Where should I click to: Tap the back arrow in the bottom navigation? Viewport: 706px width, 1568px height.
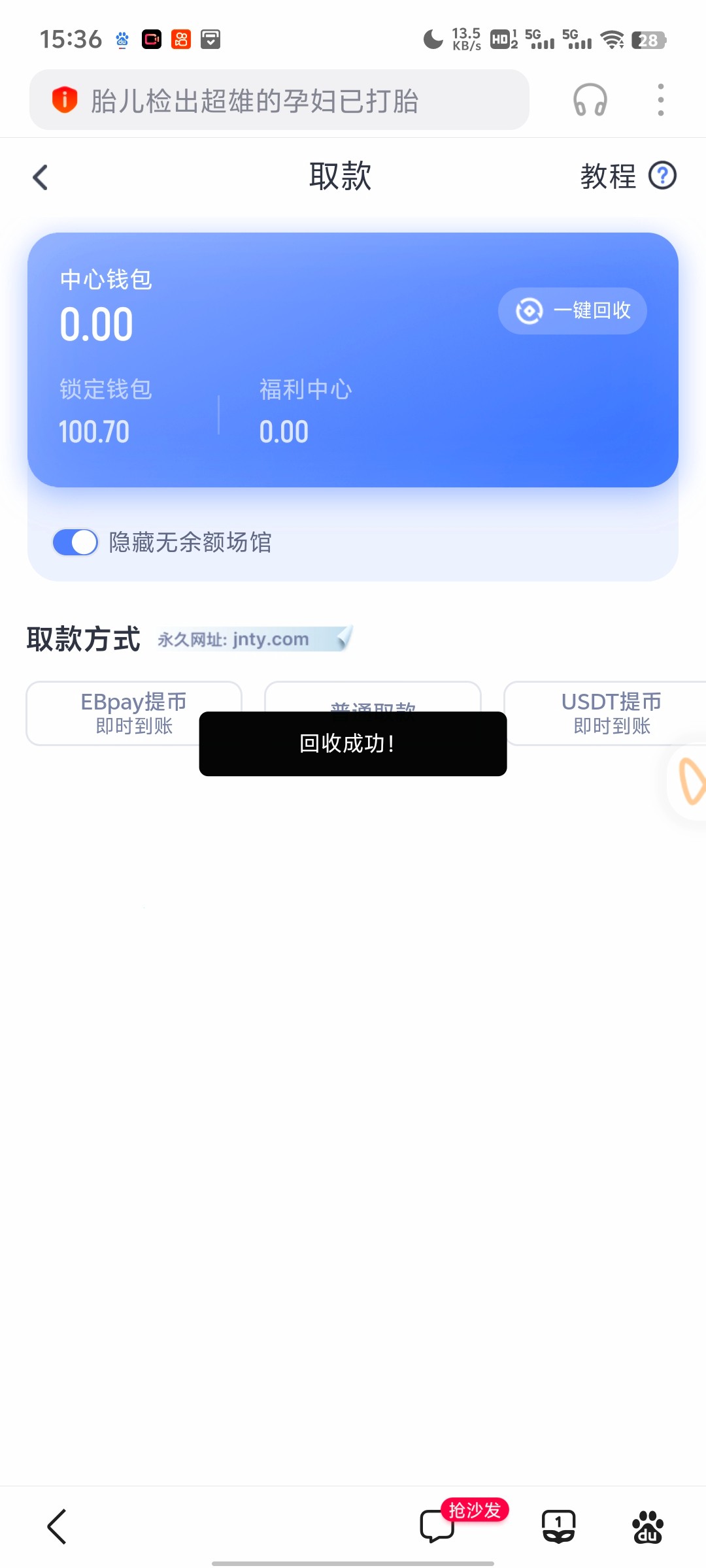tap(56, 1526)
